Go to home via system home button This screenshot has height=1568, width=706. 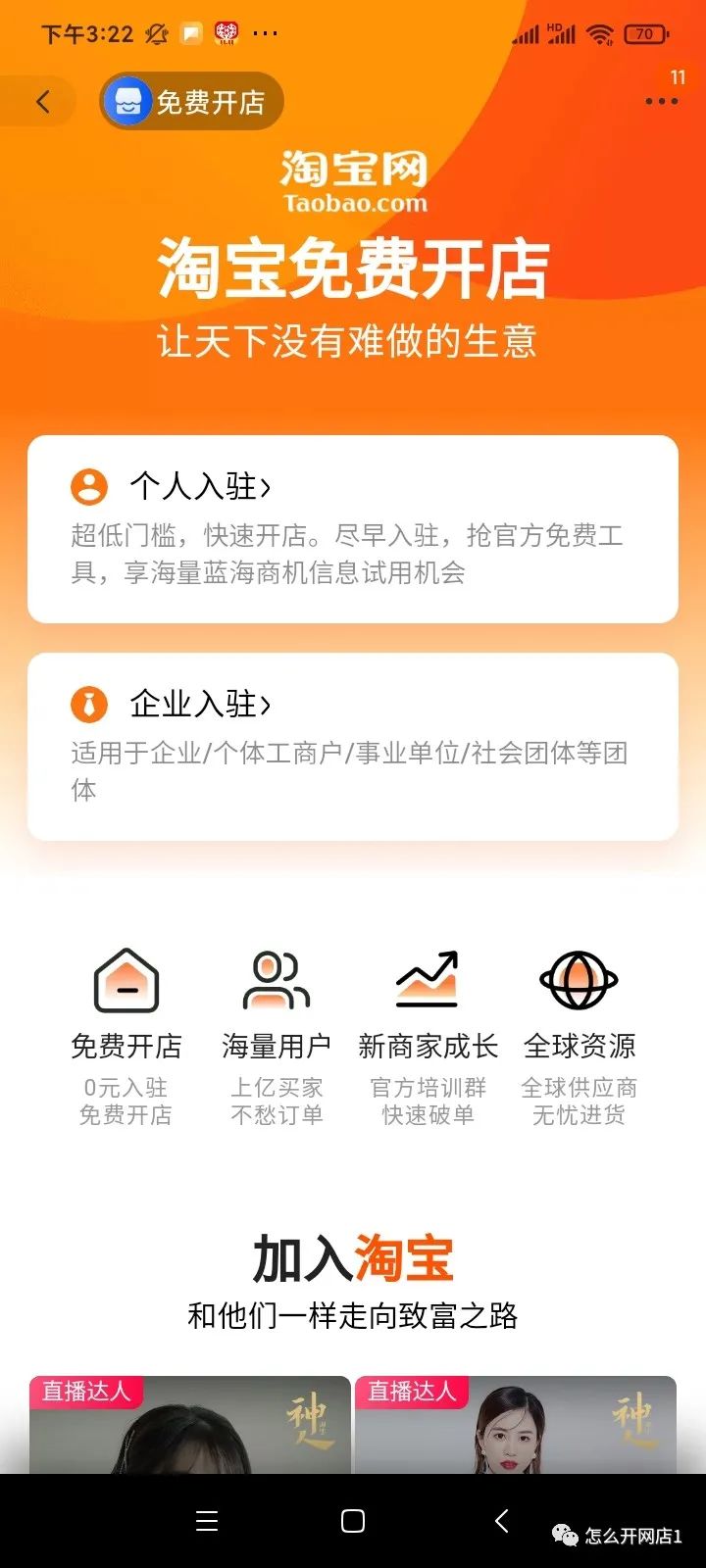click(x=353, y=1521)
